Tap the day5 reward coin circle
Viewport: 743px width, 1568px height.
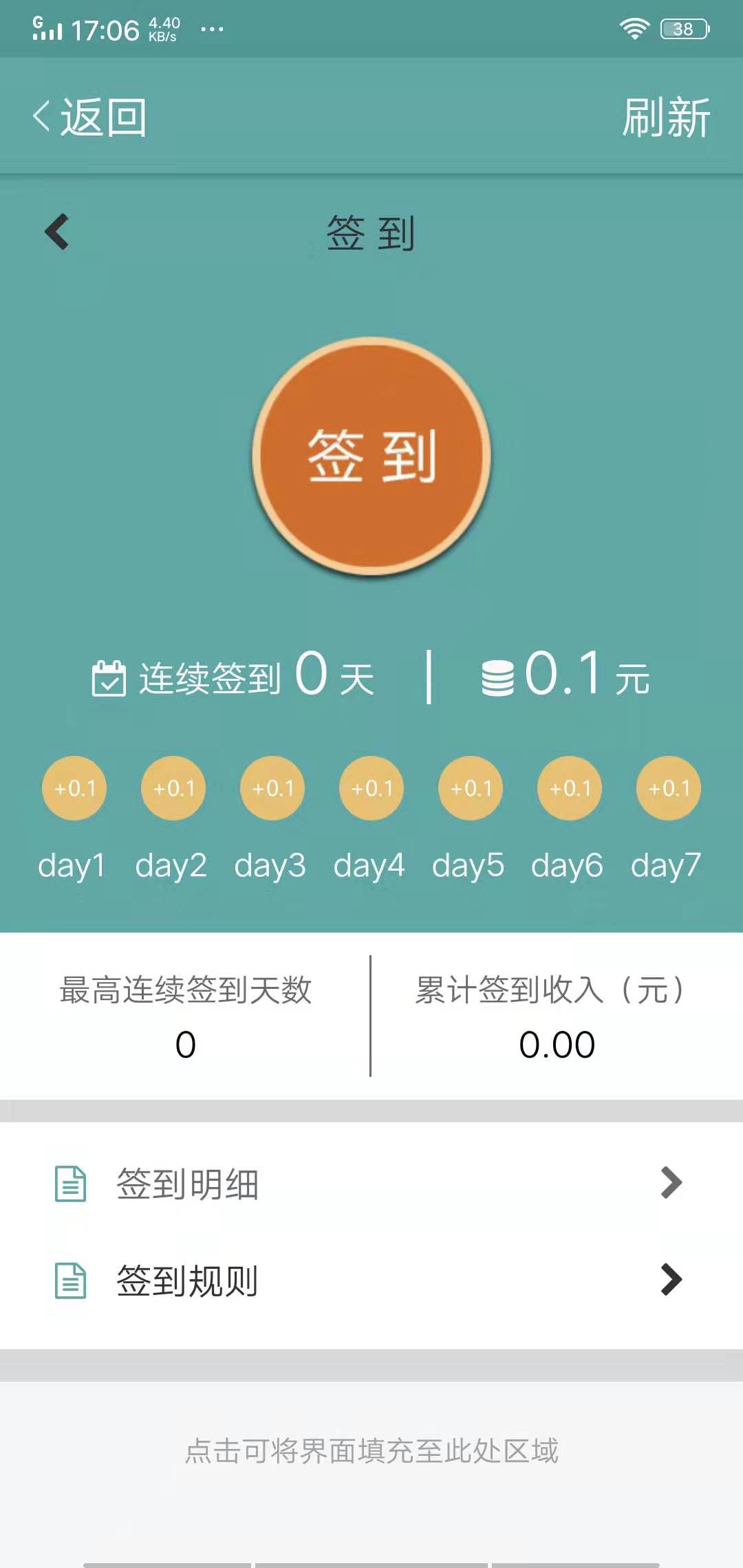[470, 790]
